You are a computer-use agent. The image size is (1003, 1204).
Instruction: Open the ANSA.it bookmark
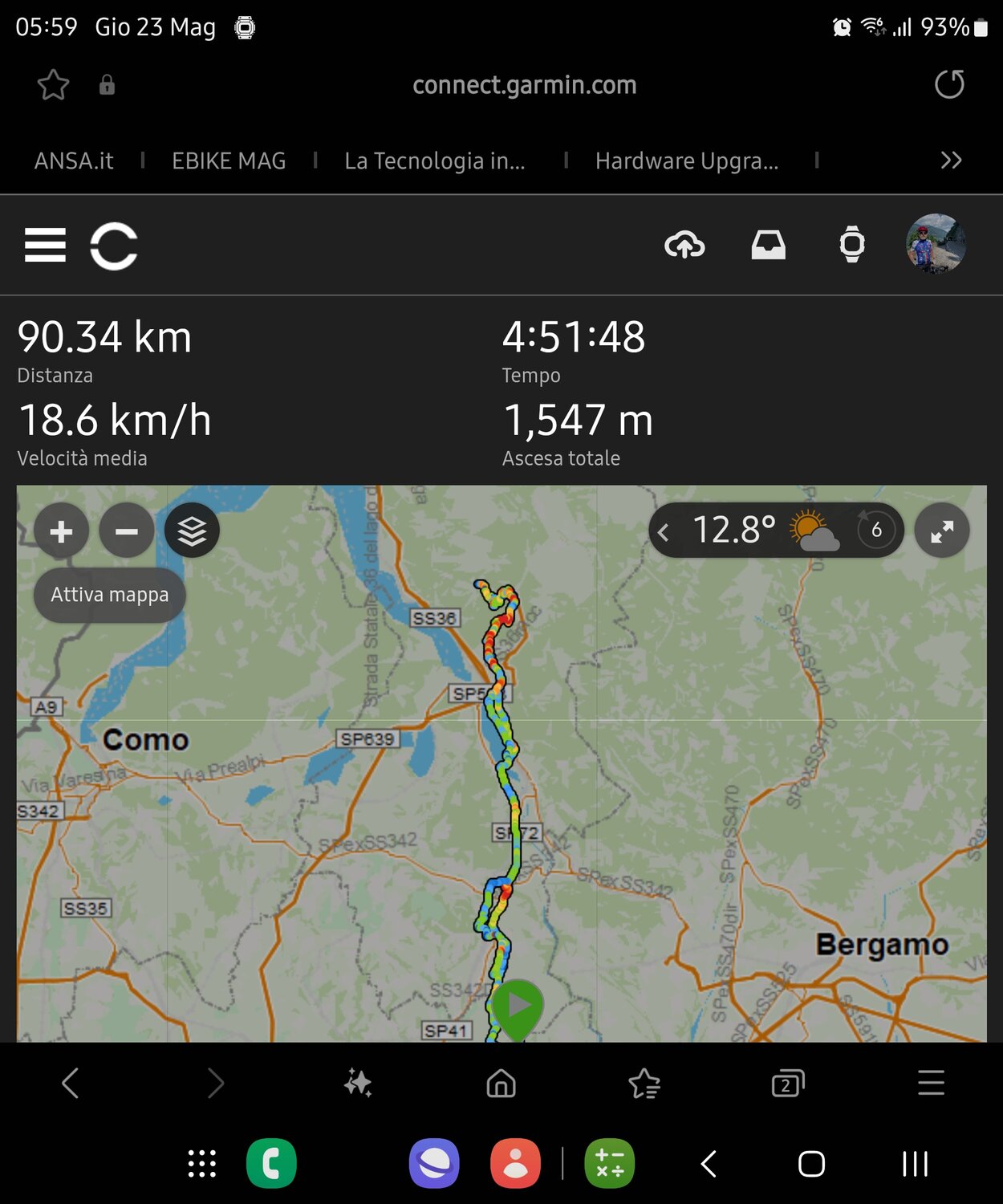coord(74,161)
